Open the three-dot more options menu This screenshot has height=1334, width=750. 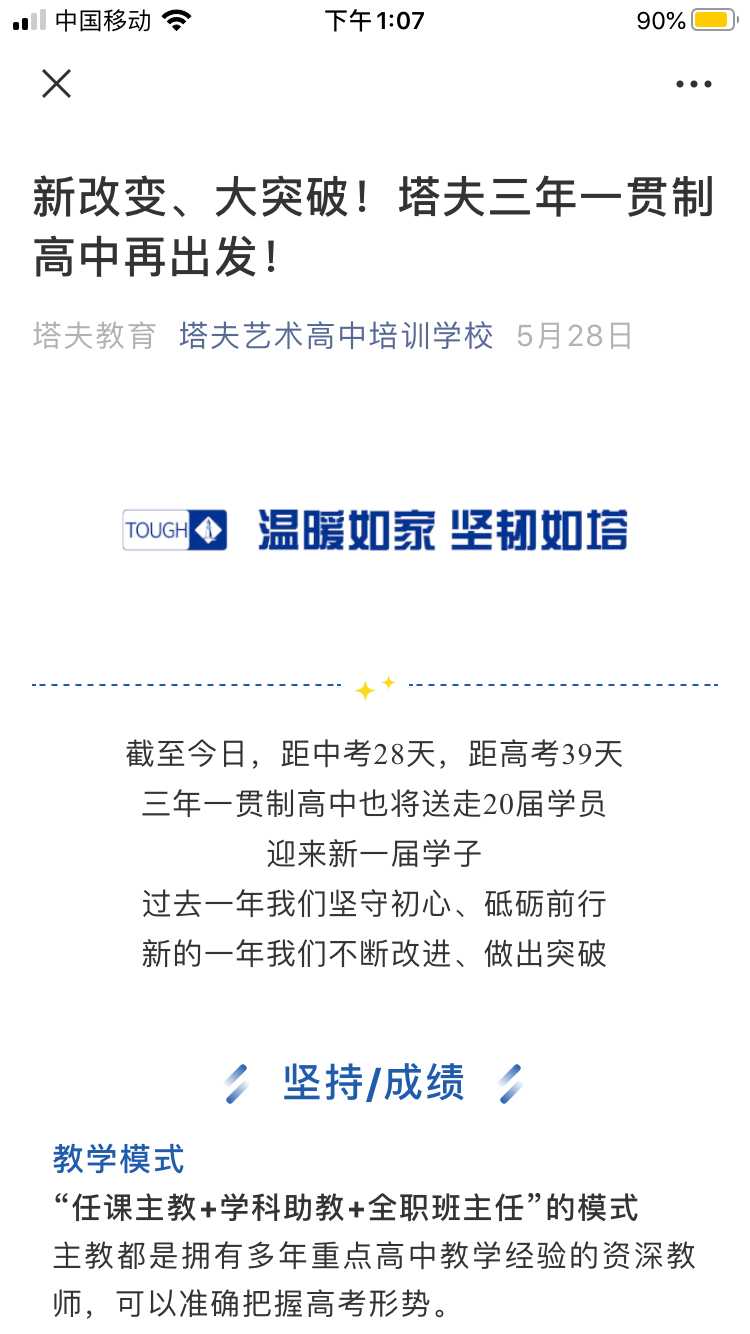[694, 85]
